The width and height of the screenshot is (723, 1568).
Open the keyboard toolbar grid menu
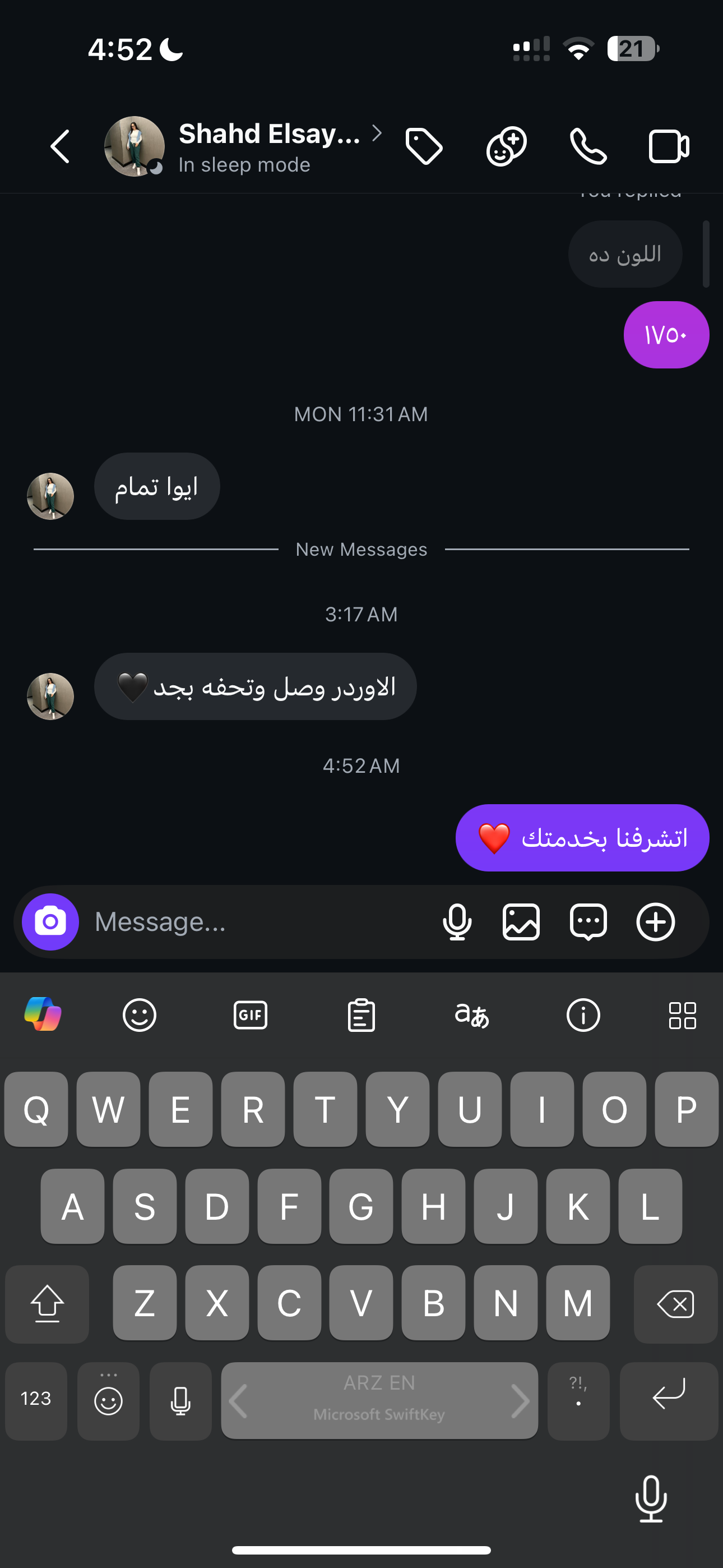[682, 1014]
